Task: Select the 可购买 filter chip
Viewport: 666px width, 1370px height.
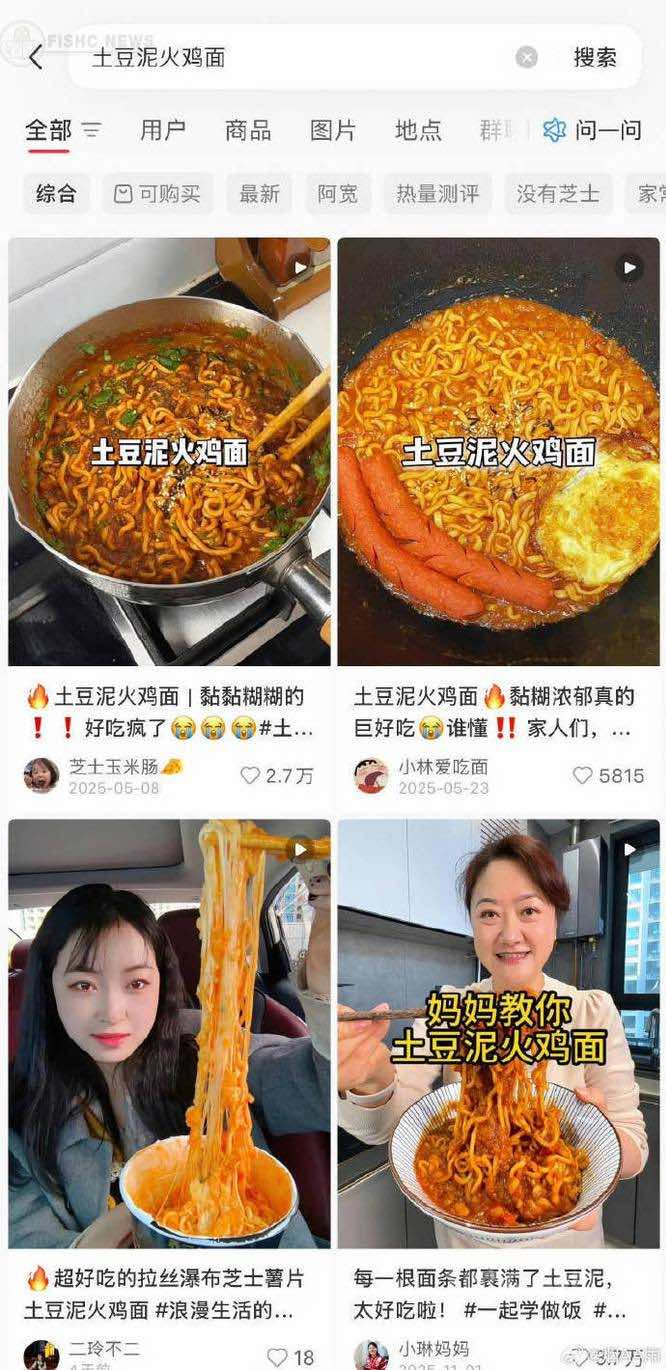Action: [157, 194]
